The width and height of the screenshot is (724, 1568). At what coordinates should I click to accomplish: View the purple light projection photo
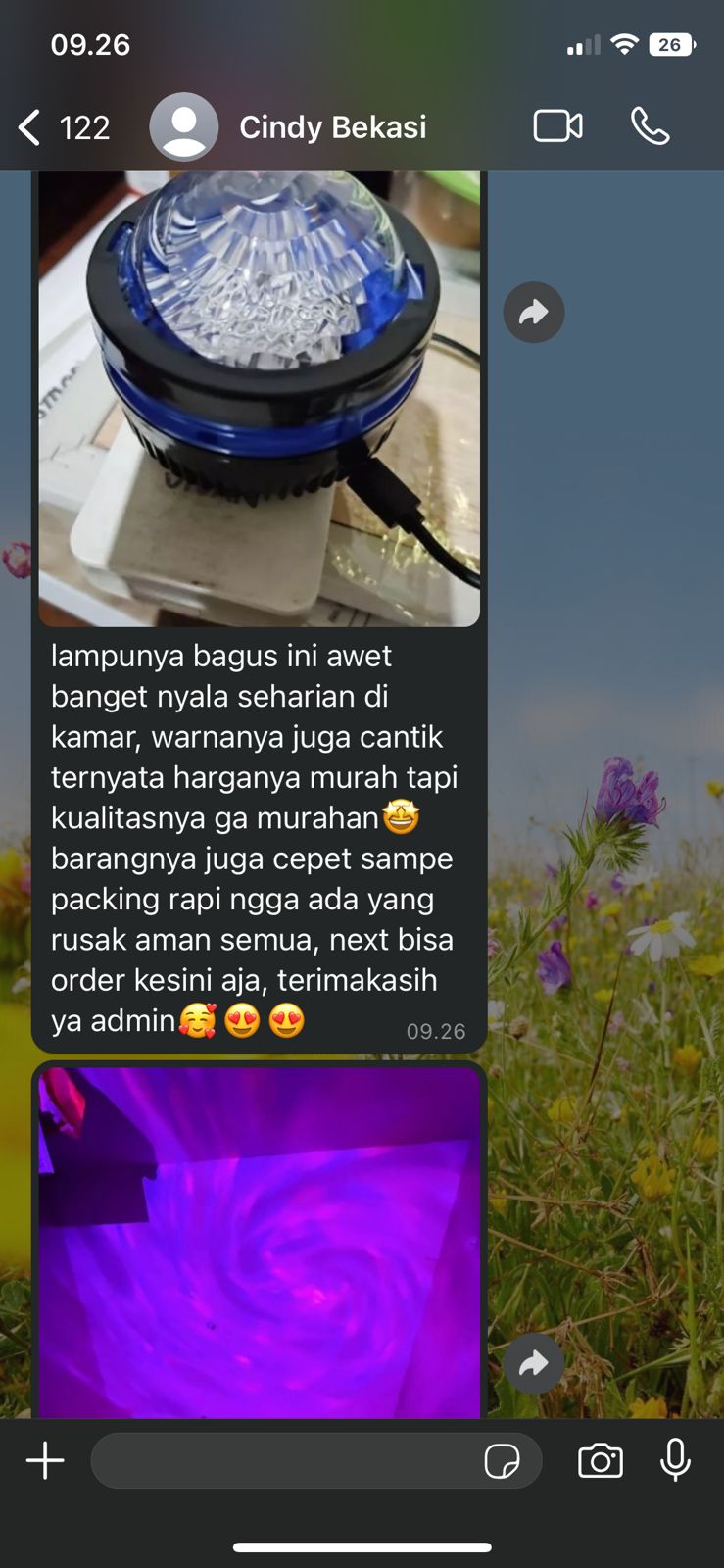(x=260, y=1243)
